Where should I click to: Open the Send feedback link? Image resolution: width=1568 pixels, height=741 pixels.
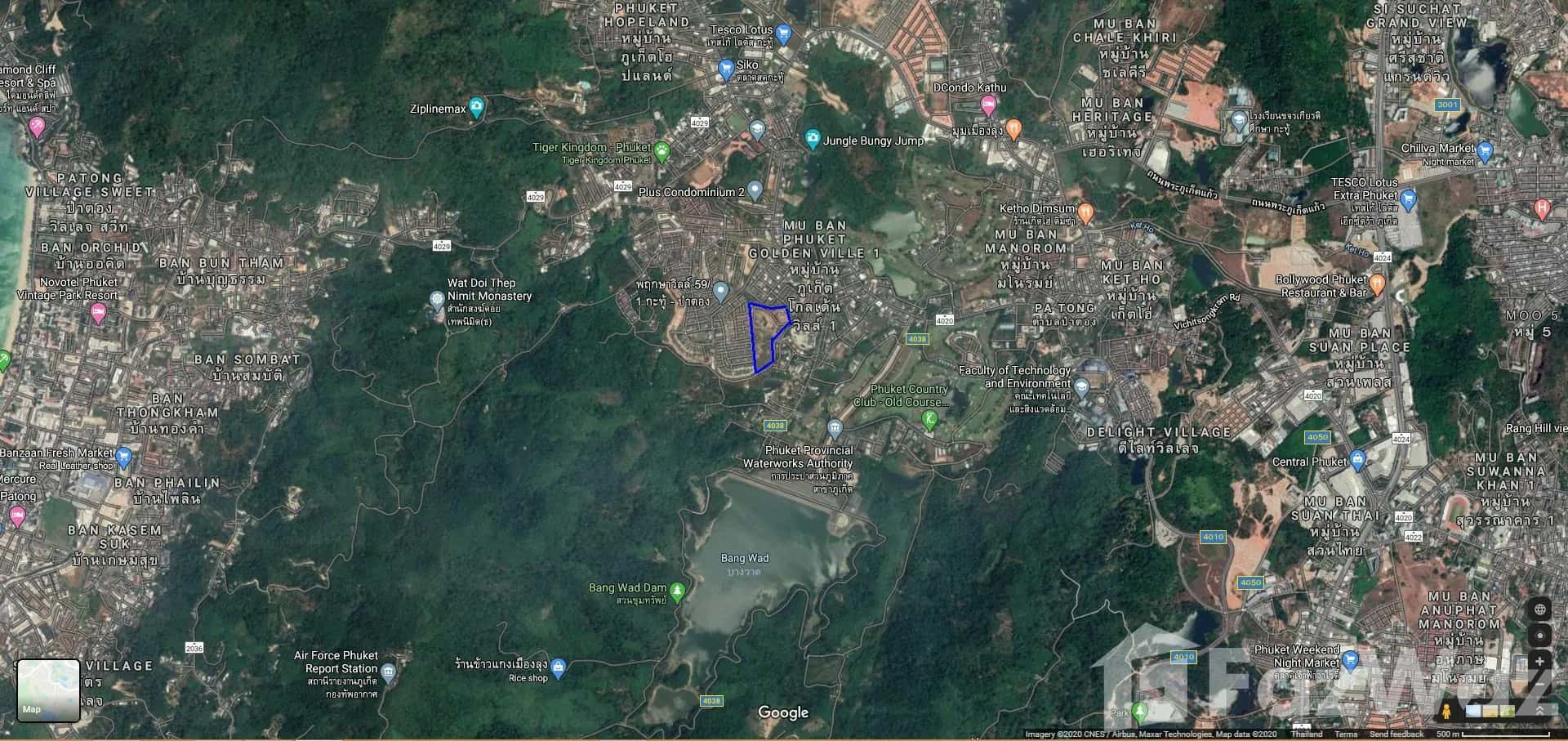coord(1396,734)
